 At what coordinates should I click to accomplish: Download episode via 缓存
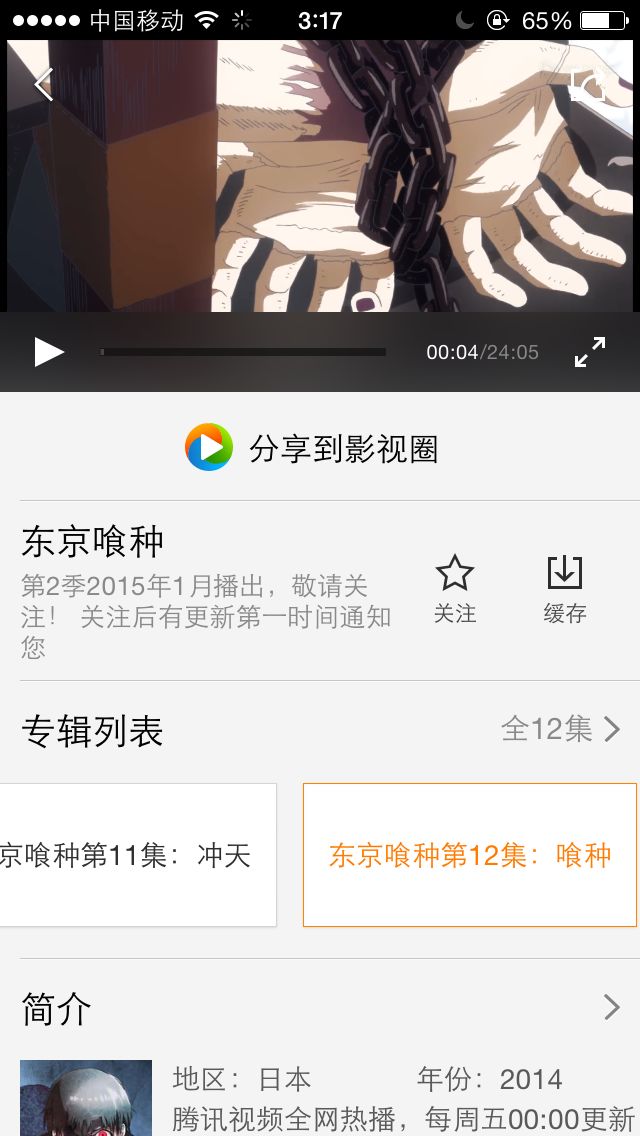565,590
